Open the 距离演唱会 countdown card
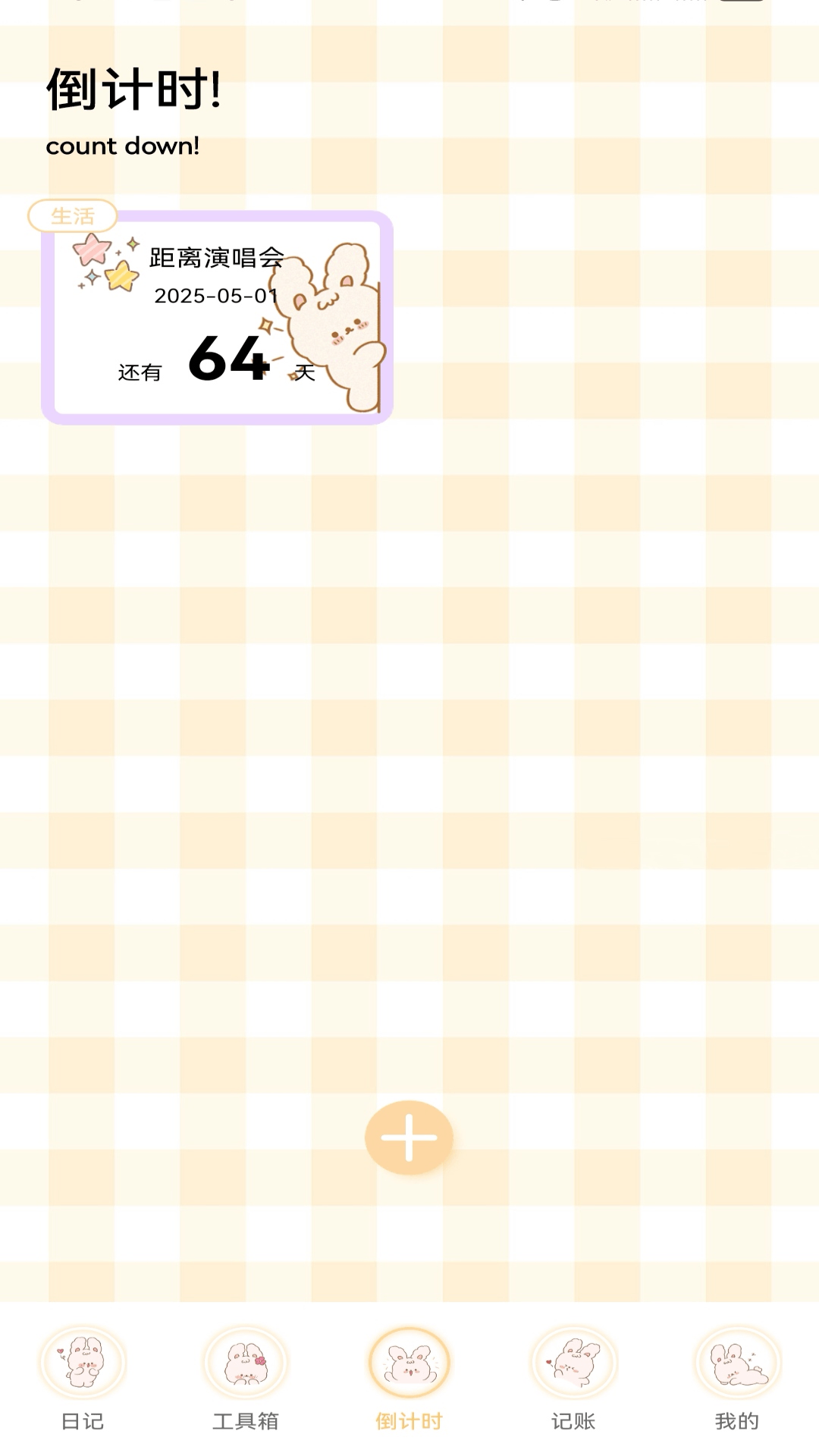Viewport: 819px width, 1456px height. point(217,318)
